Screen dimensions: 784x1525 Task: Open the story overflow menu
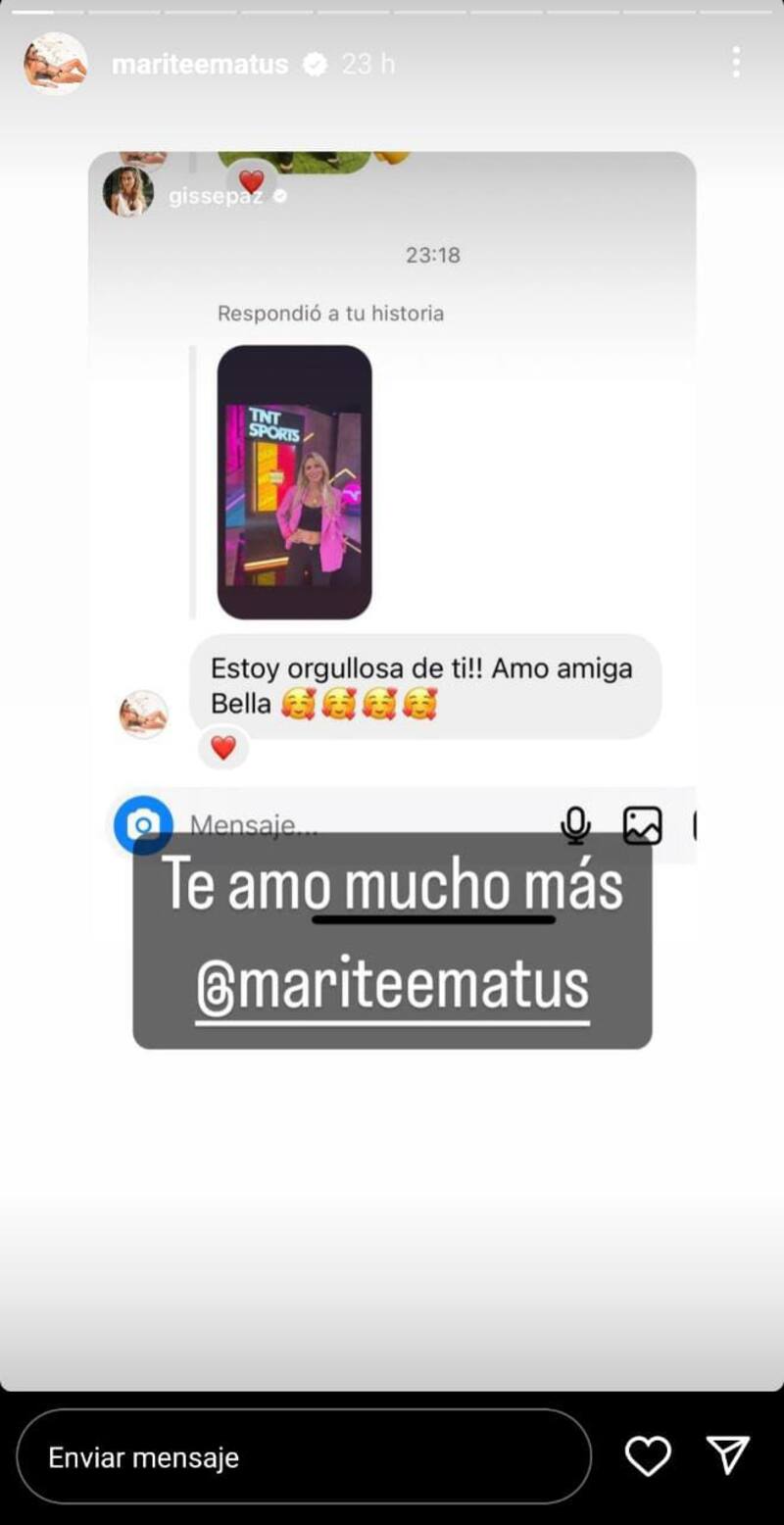736,63
